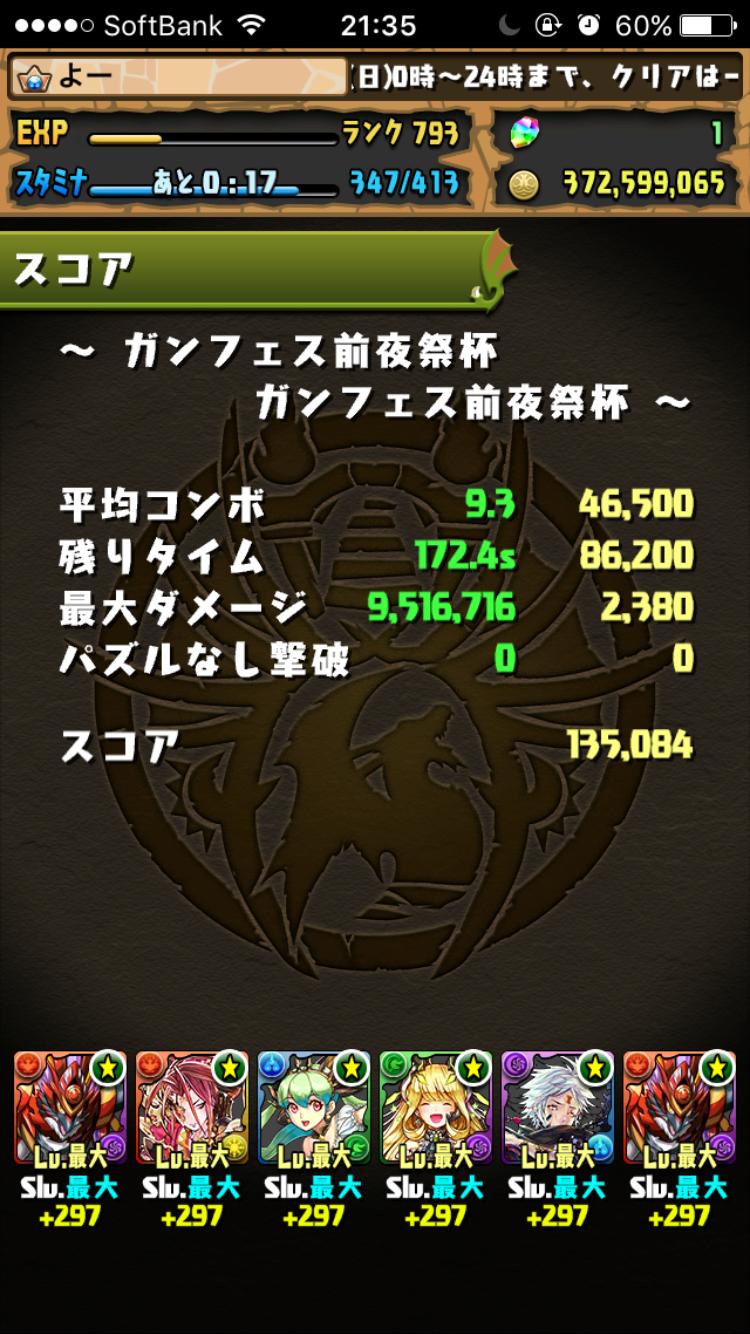Select the green-haired water monster card
This screenshot has height=1334, width=750.
pos(314,1108)
